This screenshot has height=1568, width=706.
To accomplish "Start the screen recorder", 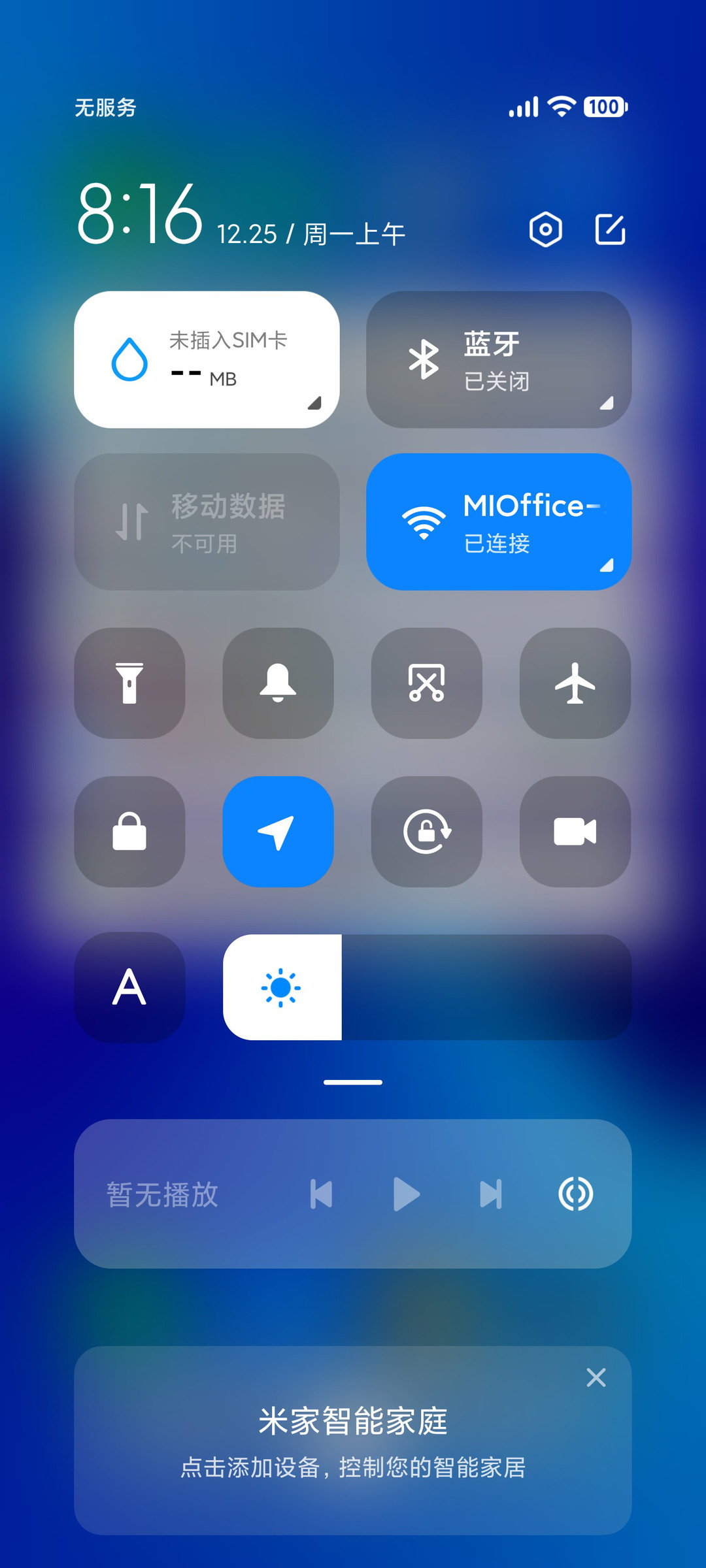I will [x=575, y=832].
